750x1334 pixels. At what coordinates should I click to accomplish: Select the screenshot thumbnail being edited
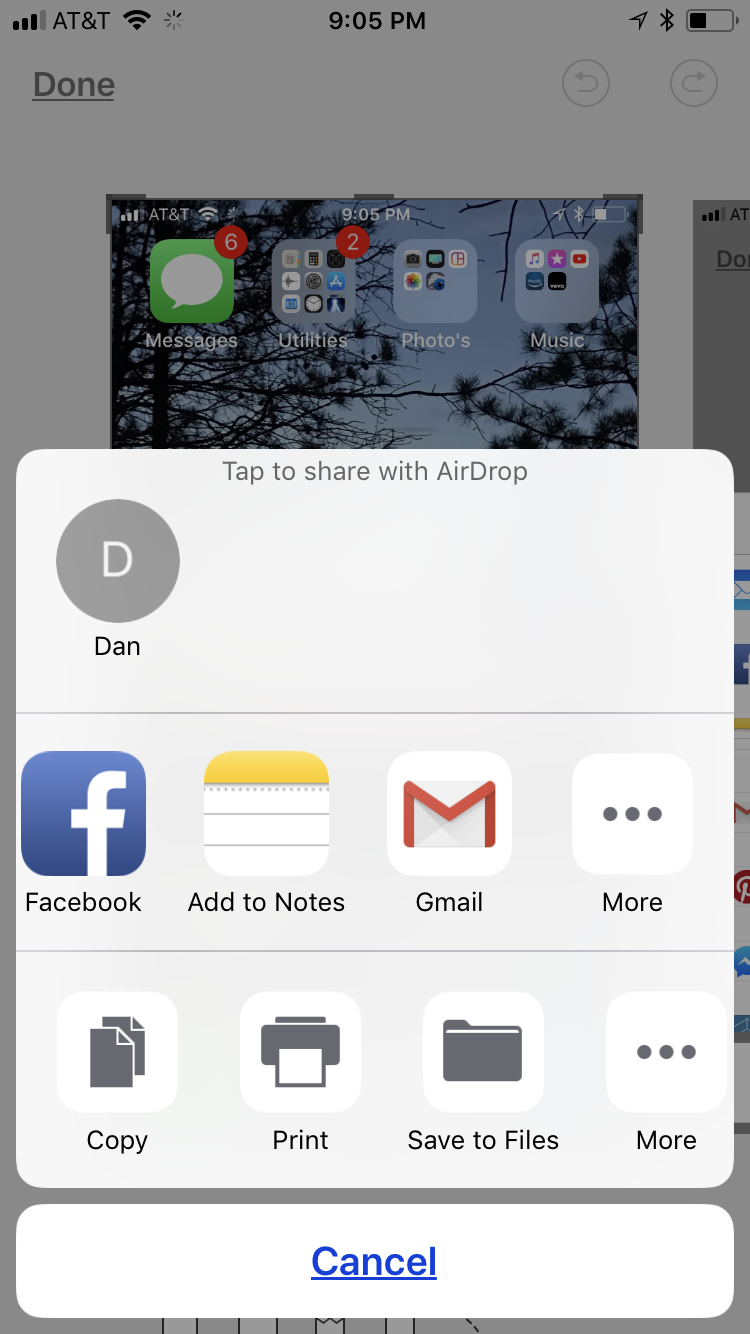[373, 320]
